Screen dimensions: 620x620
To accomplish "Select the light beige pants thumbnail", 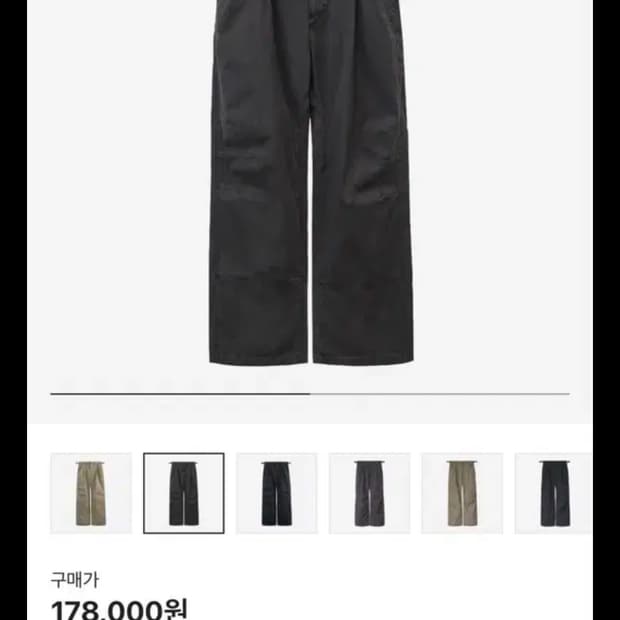I will [91, 493].
